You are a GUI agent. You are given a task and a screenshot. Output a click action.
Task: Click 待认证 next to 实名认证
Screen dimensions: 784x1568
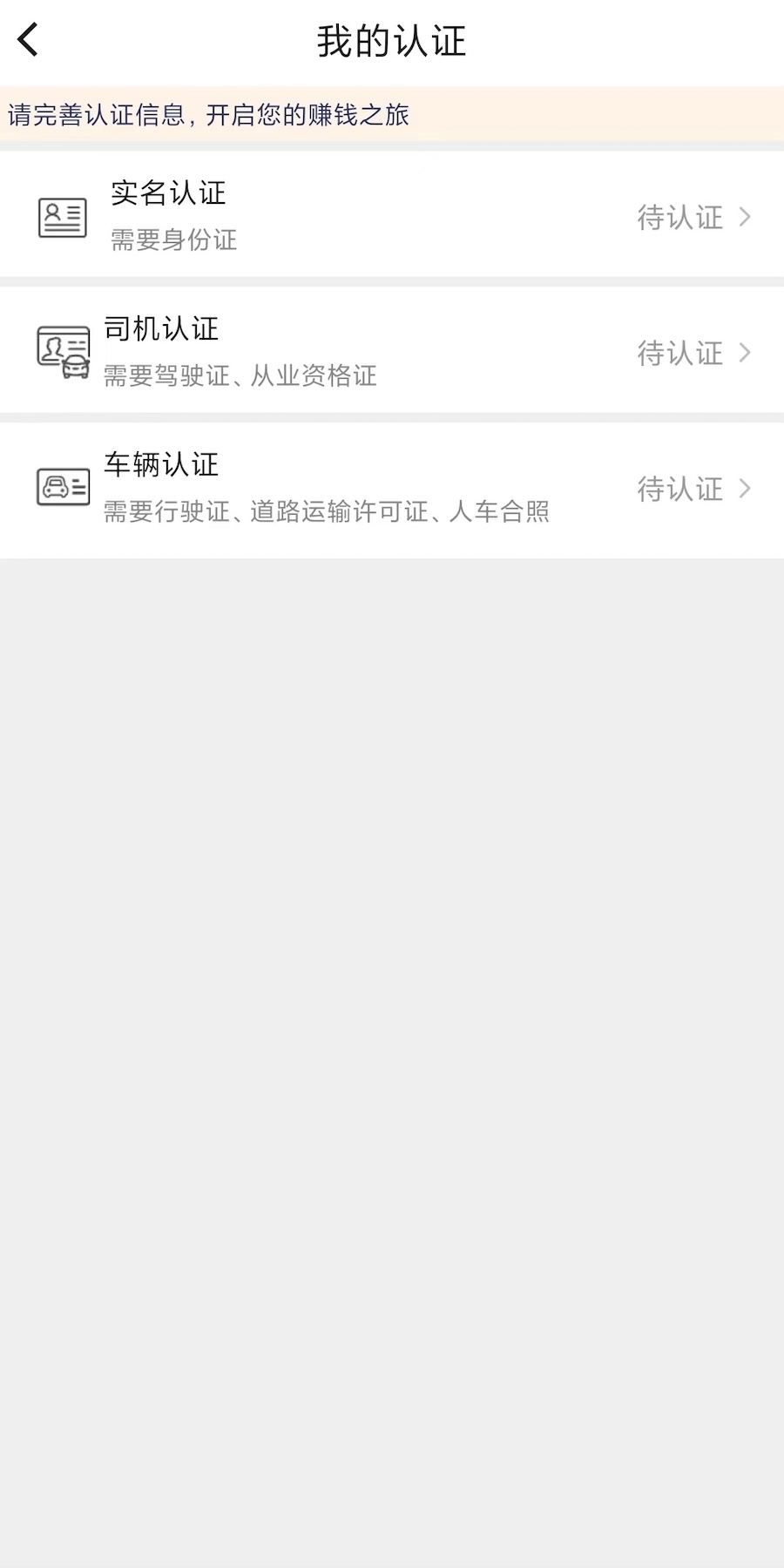point(680,217)
